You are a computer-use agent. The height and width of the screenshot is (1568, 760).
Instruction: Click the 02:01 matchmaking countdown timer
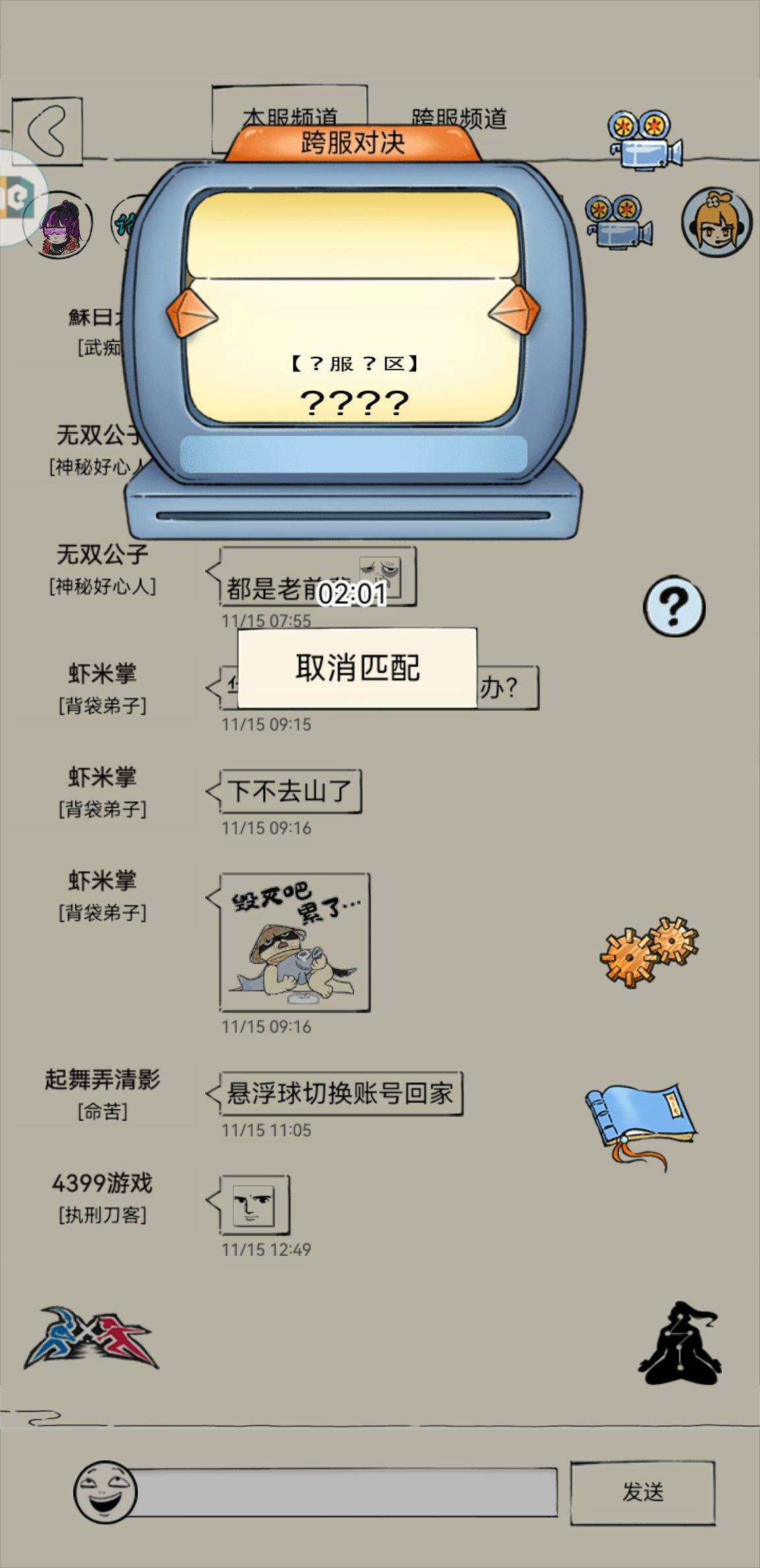coord(353,593)
